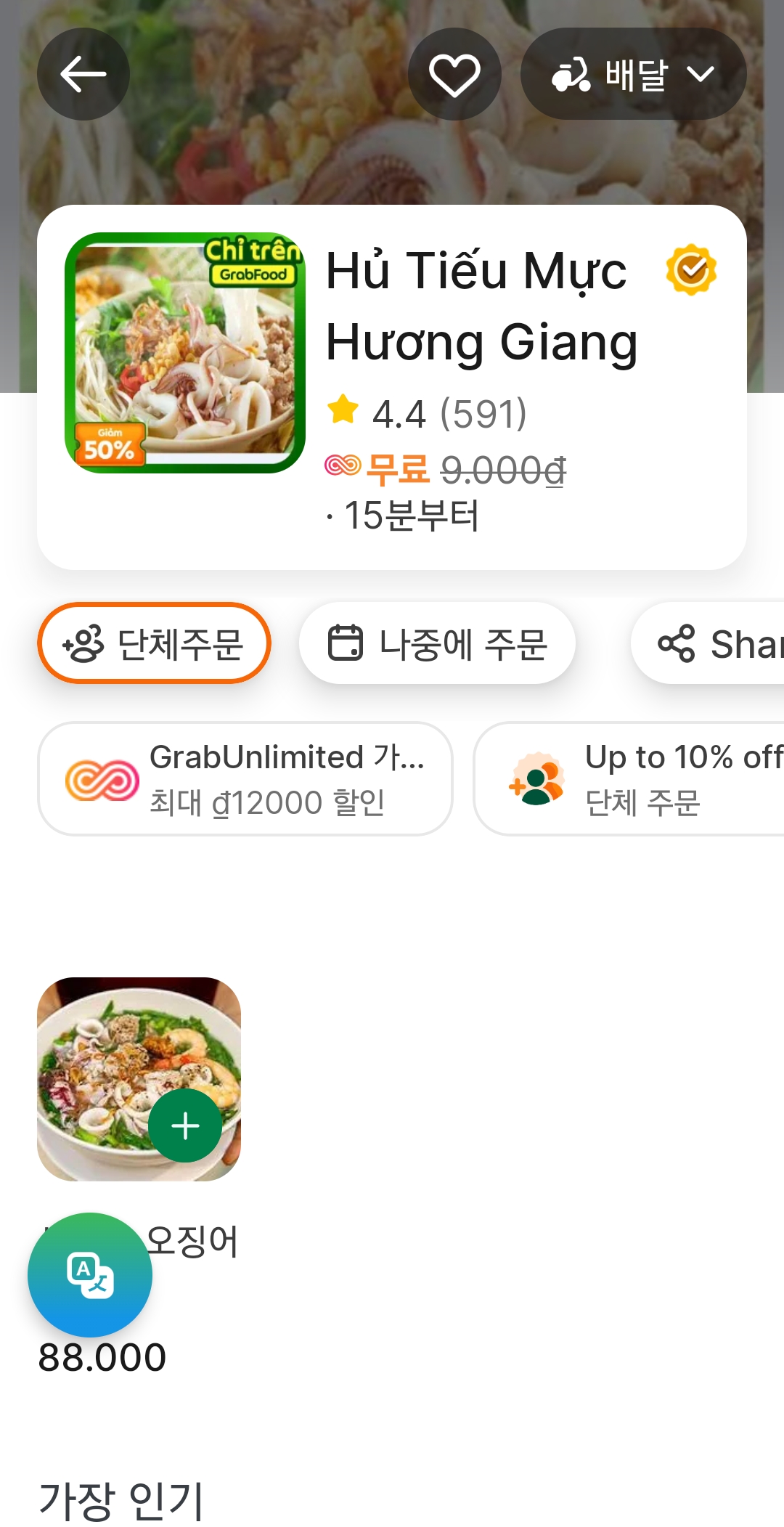Add restaurant to favorites with heart
Viewport: 784px width, 1527px height.
[x=454, y=74]
